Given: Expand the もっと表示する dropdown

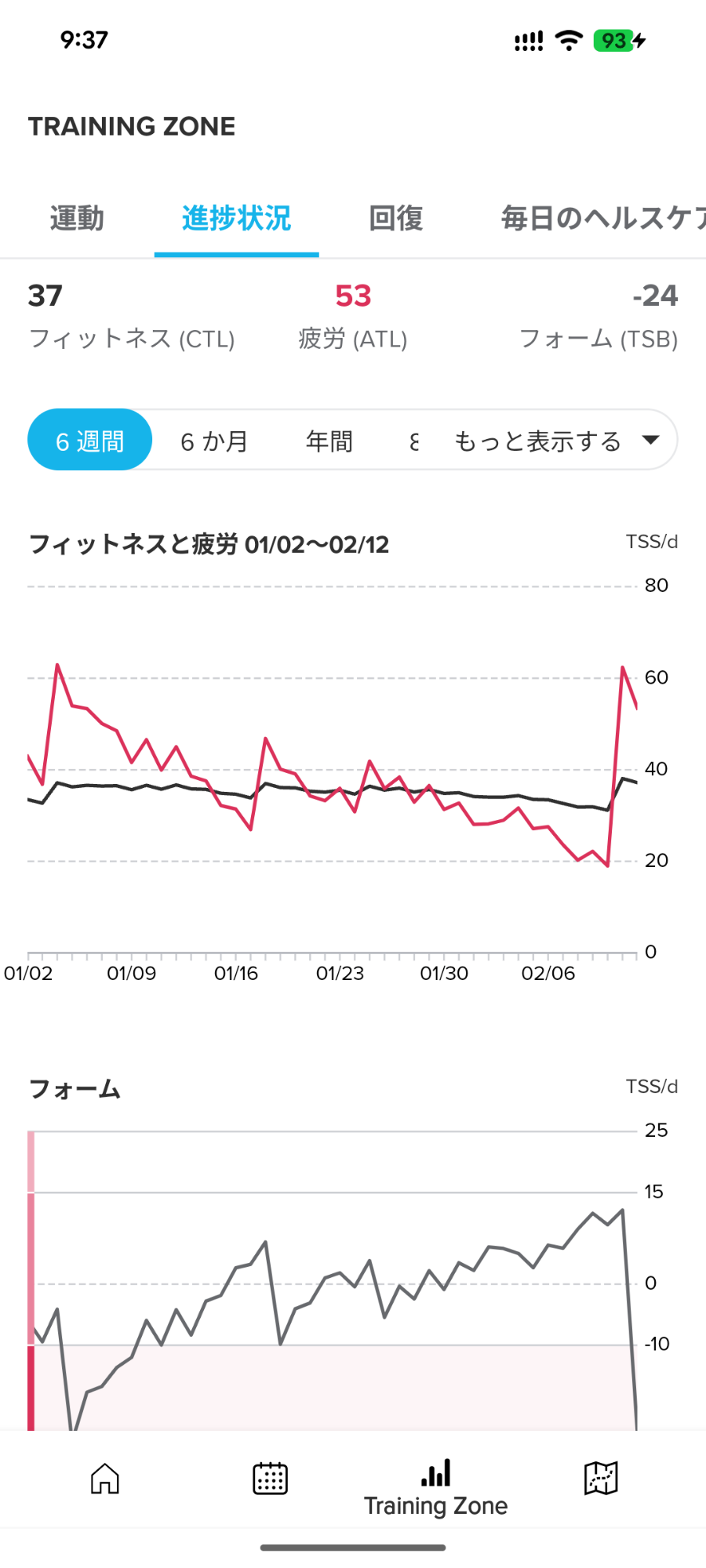Looking at the screenshot, I should point(556,441).
